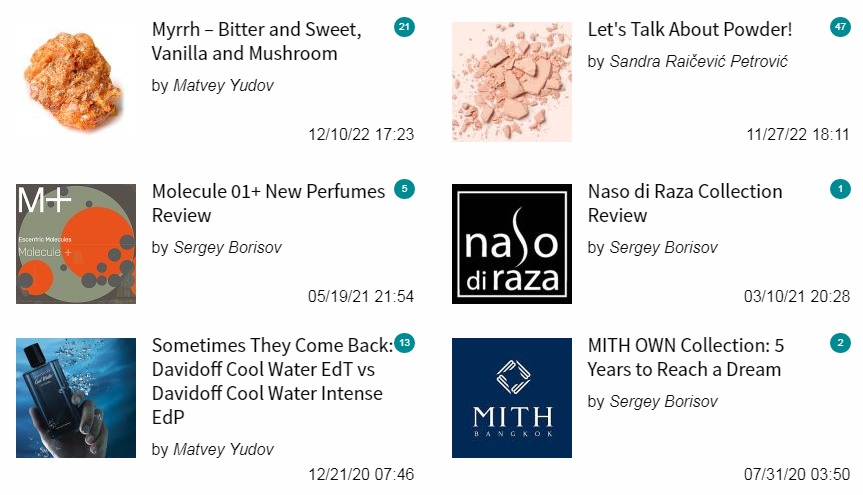View the 47 comments on the Powder article

tap(840, 27)
